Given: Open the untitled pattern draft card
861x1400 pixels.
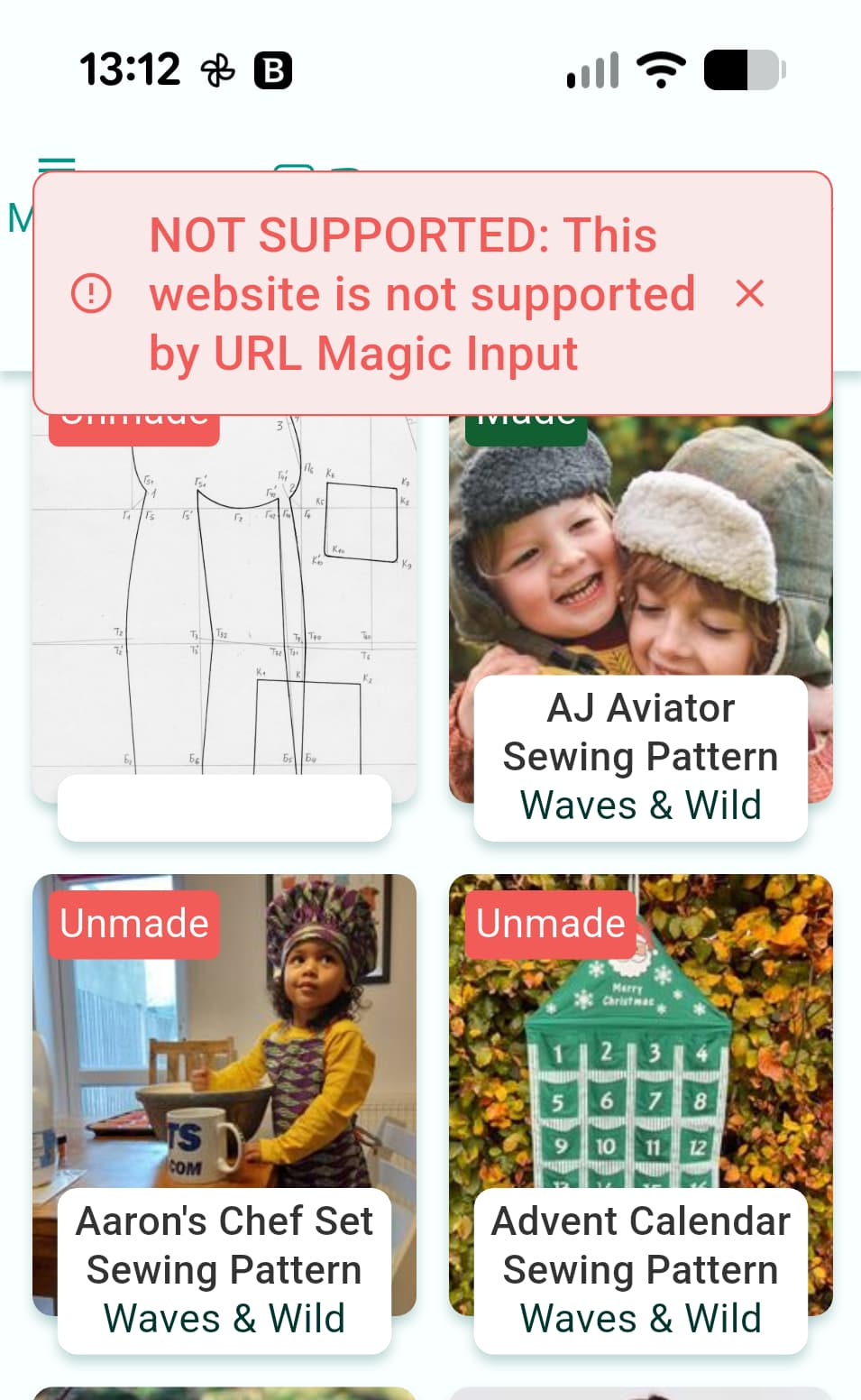Looking at the screenshot, I should pyautogui.click(x=224, y=613).
